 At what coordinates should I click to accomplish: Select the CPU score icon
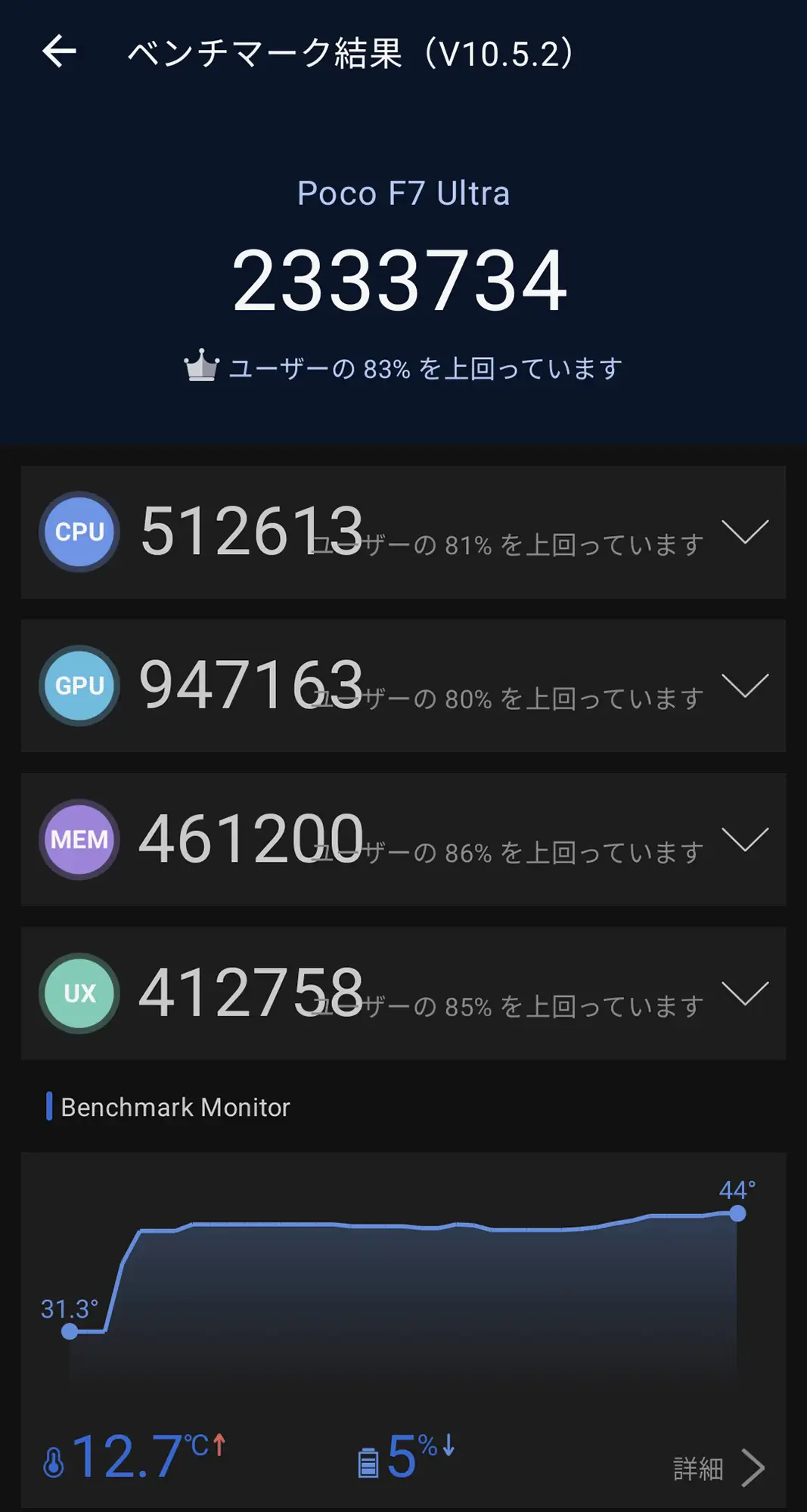pyautogui.click(x=79, y=531)
